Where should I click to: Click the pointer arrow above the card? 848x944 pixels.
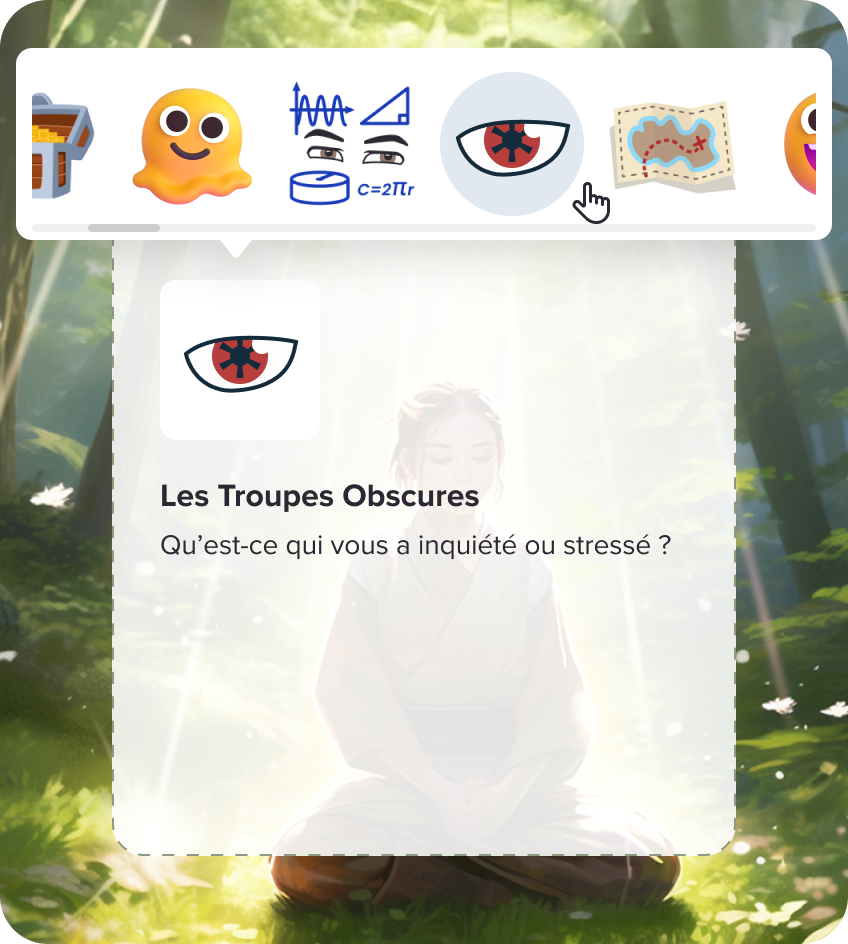point(238,245)
